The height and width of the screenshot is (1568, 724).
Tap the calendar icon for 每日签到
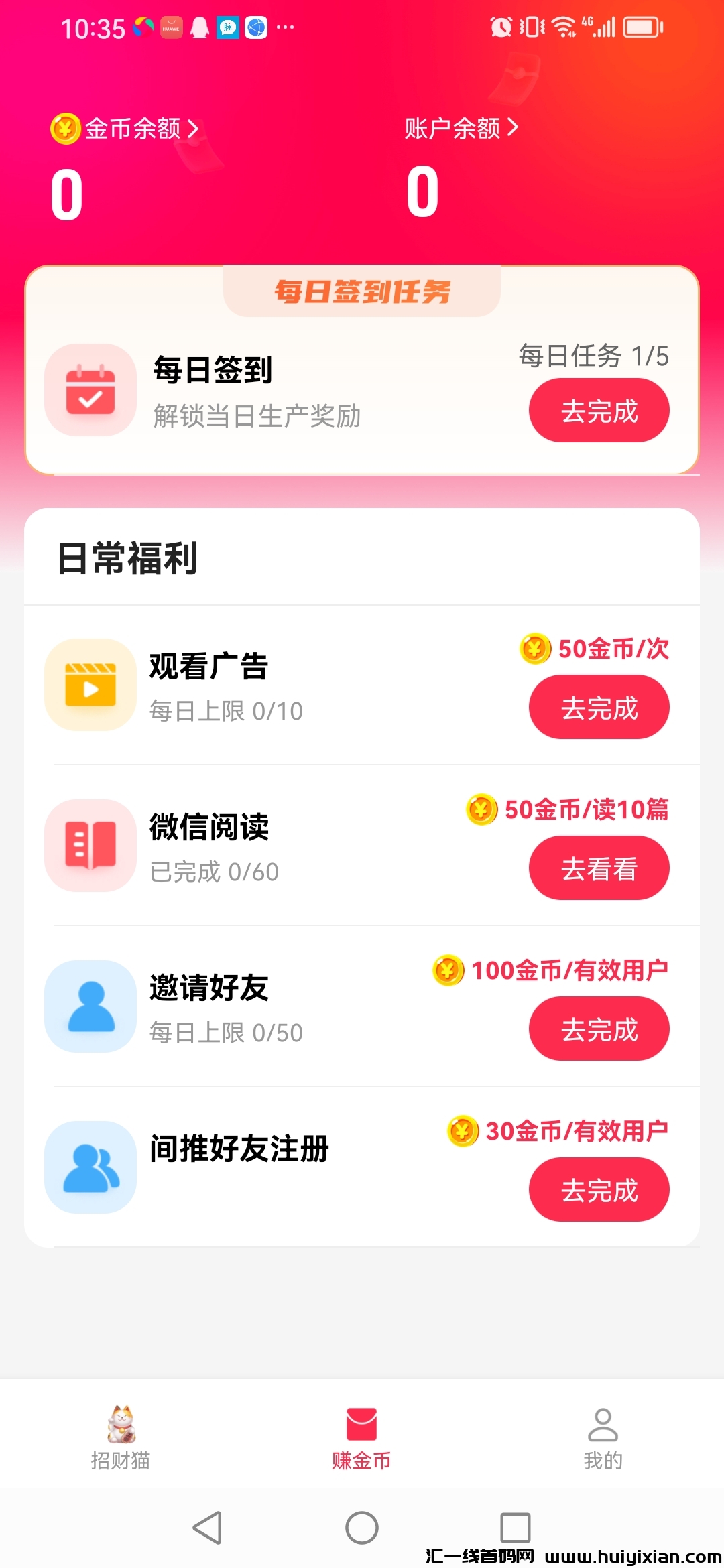pyautogui.click(x=90, y=391)
